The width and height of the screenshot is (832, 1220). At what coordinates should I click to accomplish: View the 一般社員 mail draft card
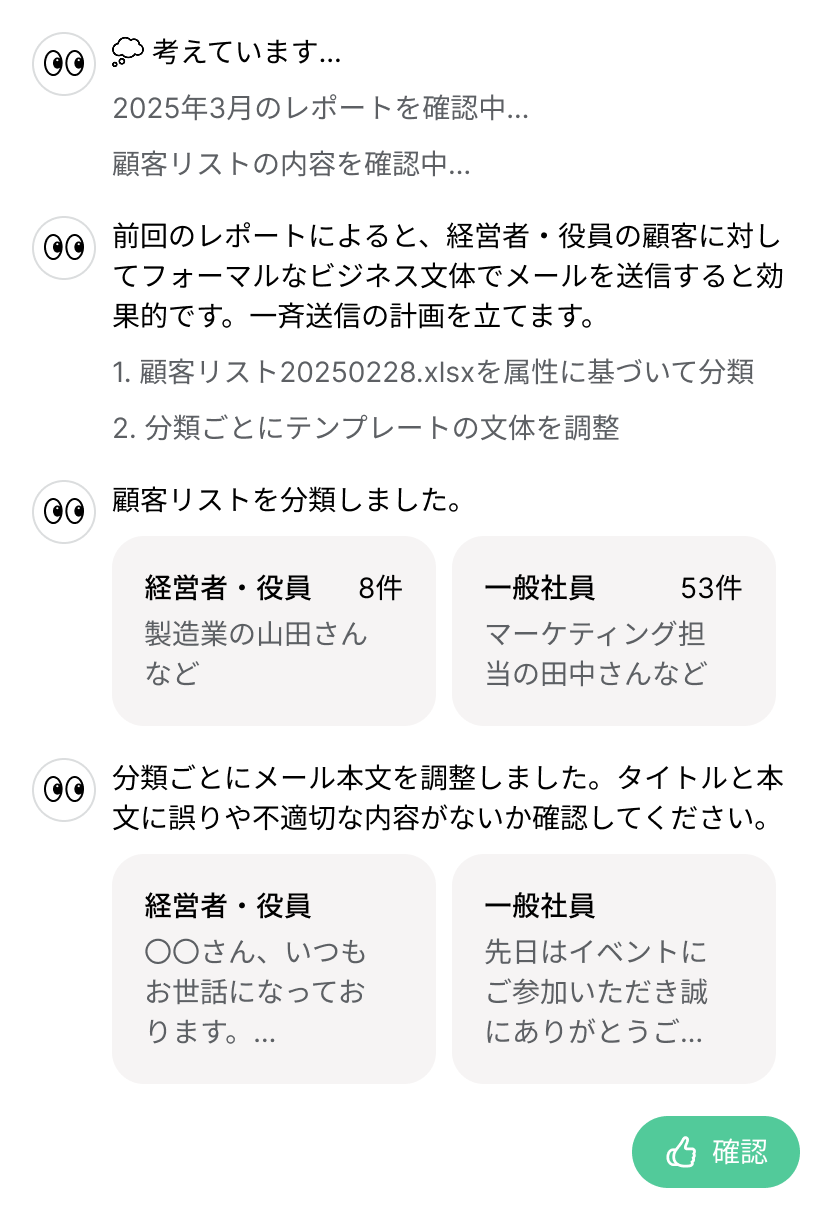(613, 968)
